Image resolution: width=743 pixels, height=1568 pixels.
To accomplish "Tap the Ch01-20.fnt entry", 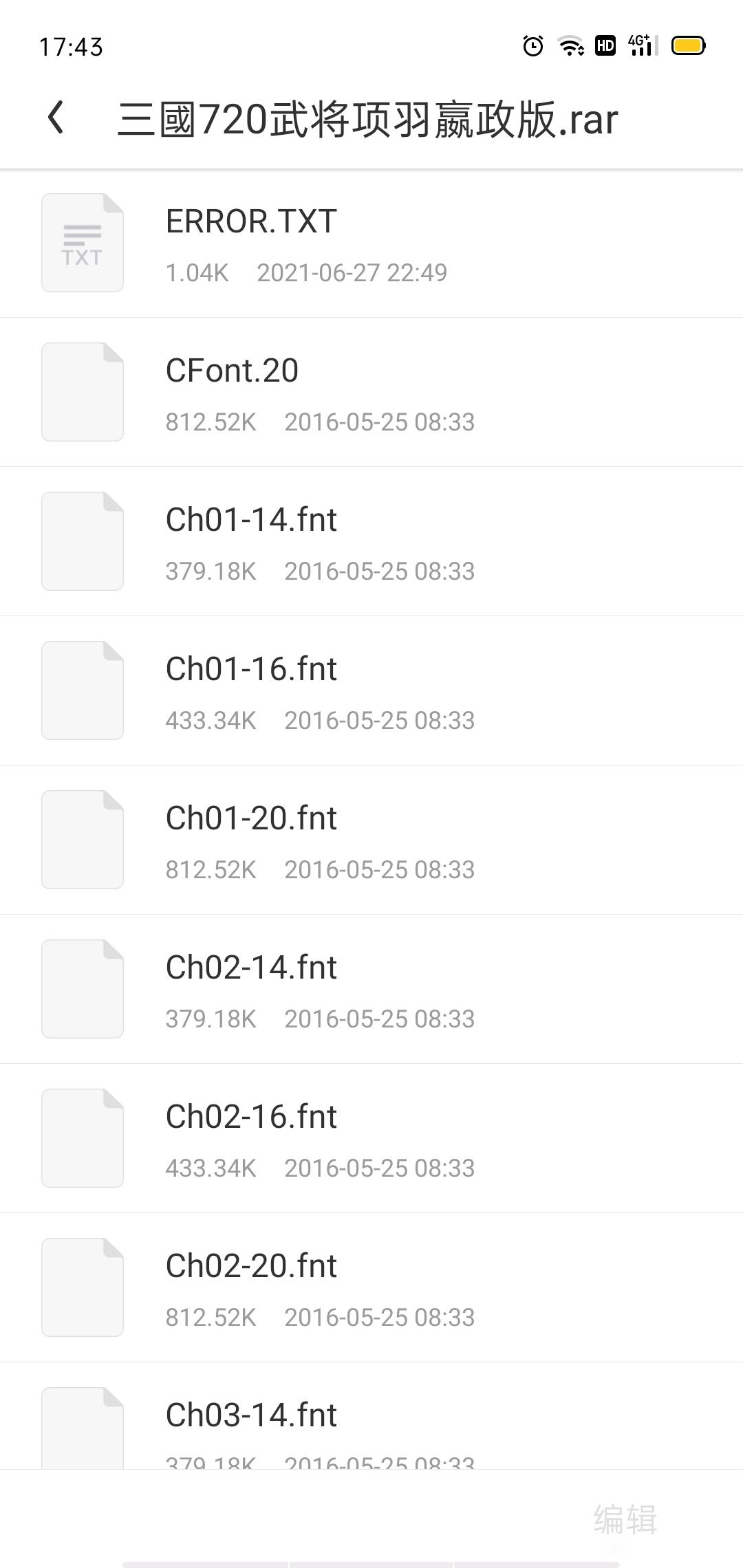I will pyautogui.click(x=371, y=840).
